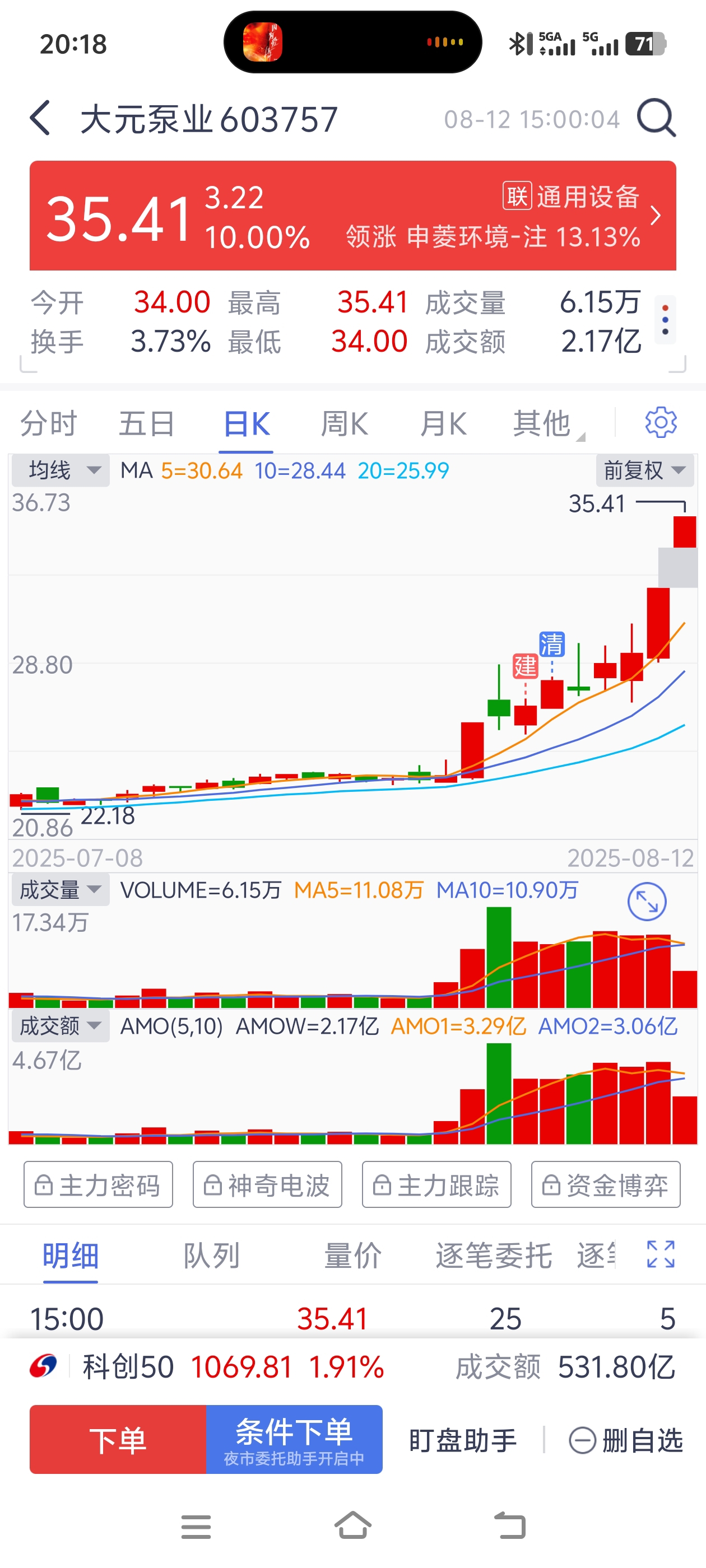
Task: Switch to the 量价 tab
Action: [352, 1255]
